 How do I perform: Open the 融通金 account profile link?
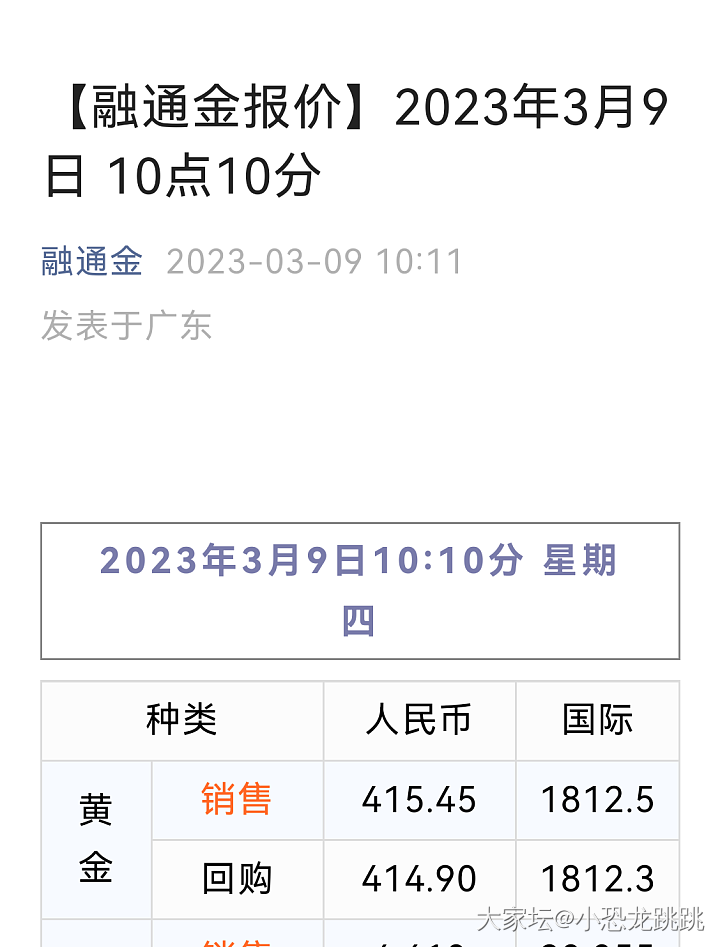[x=92, y=262]
